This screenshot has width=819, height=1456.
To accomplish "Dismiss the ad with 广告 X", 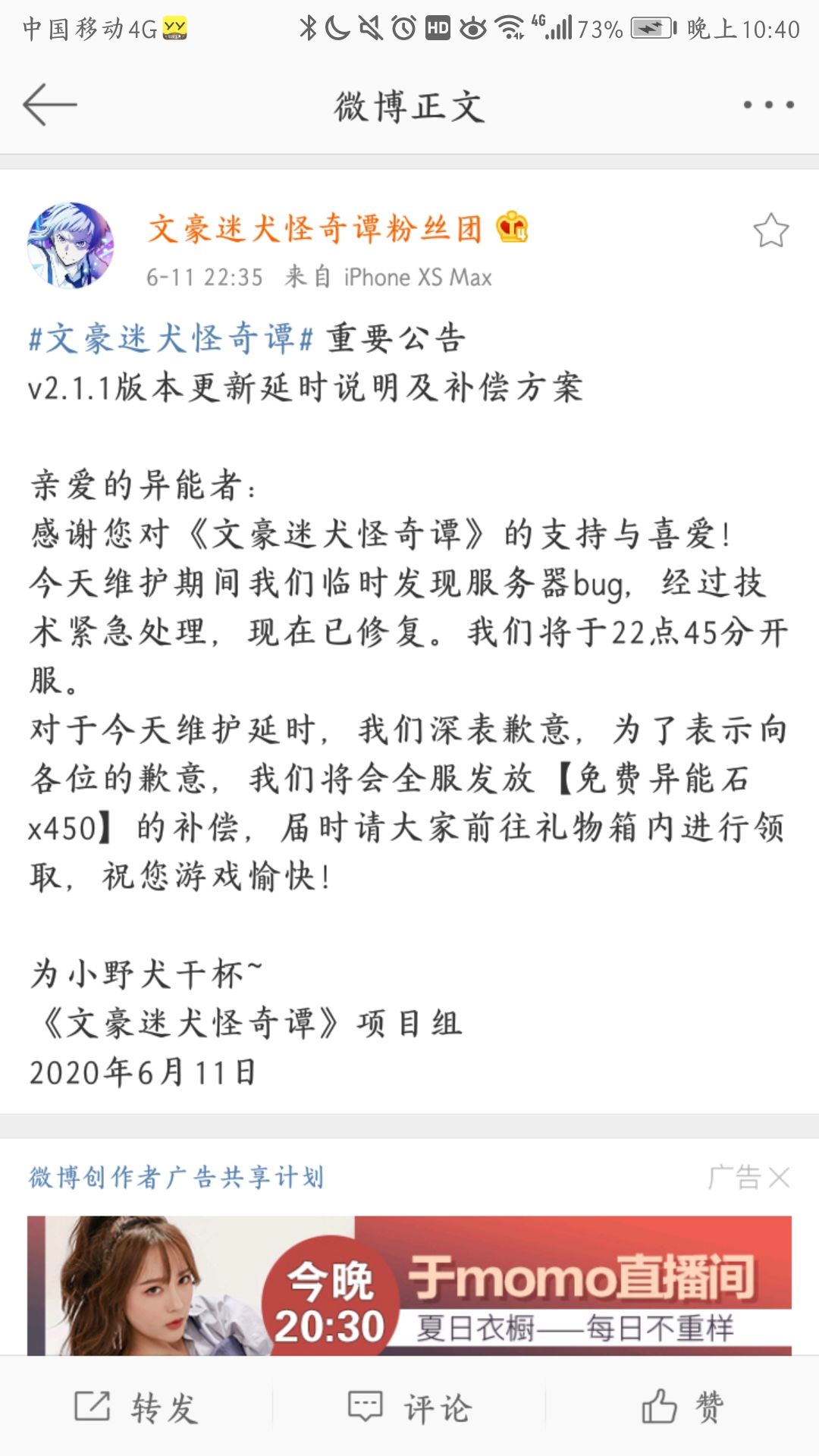I will click(x=749, y=1177).
